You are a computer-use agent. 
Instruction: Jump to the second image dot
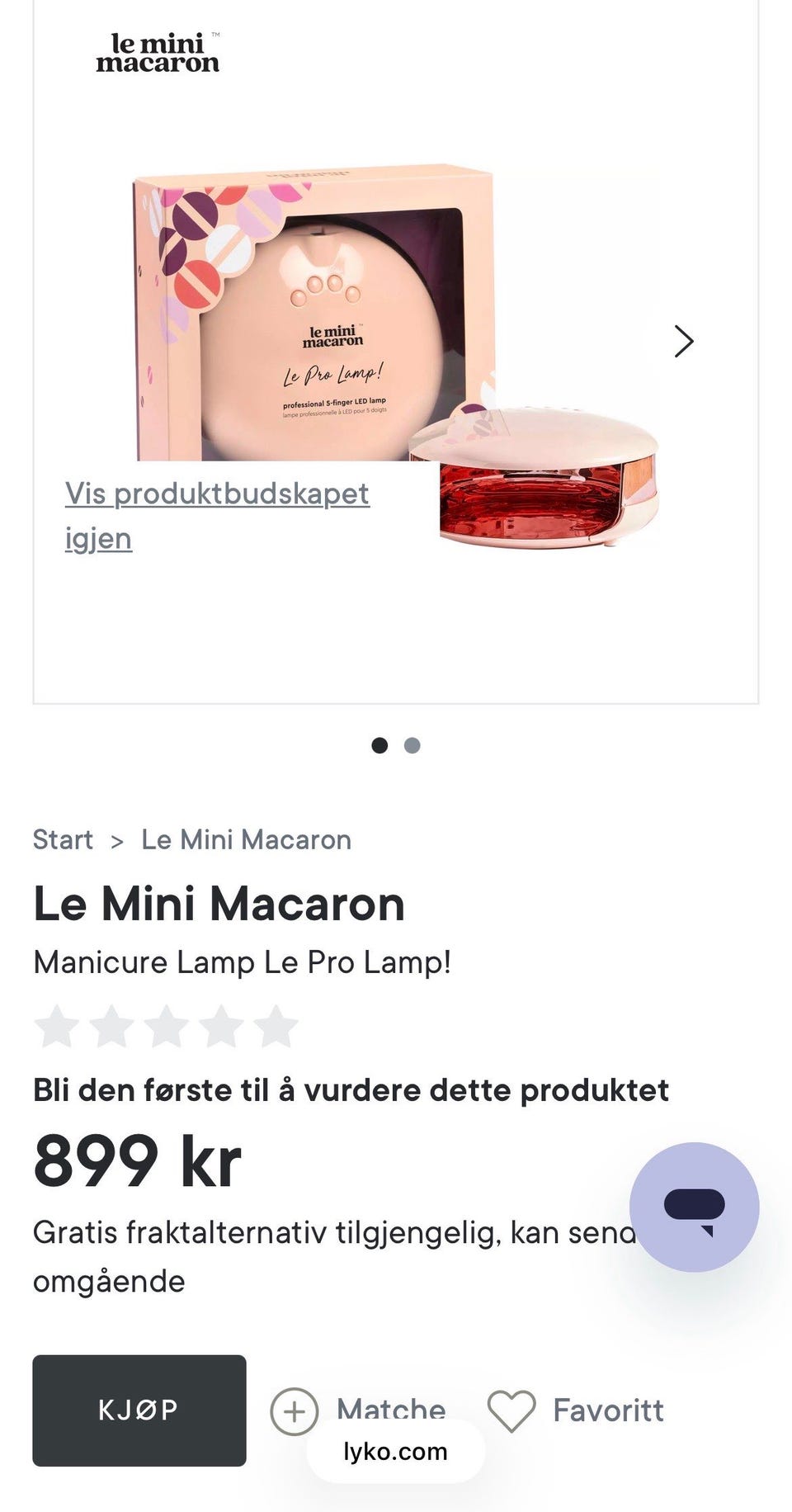point(412,745)
